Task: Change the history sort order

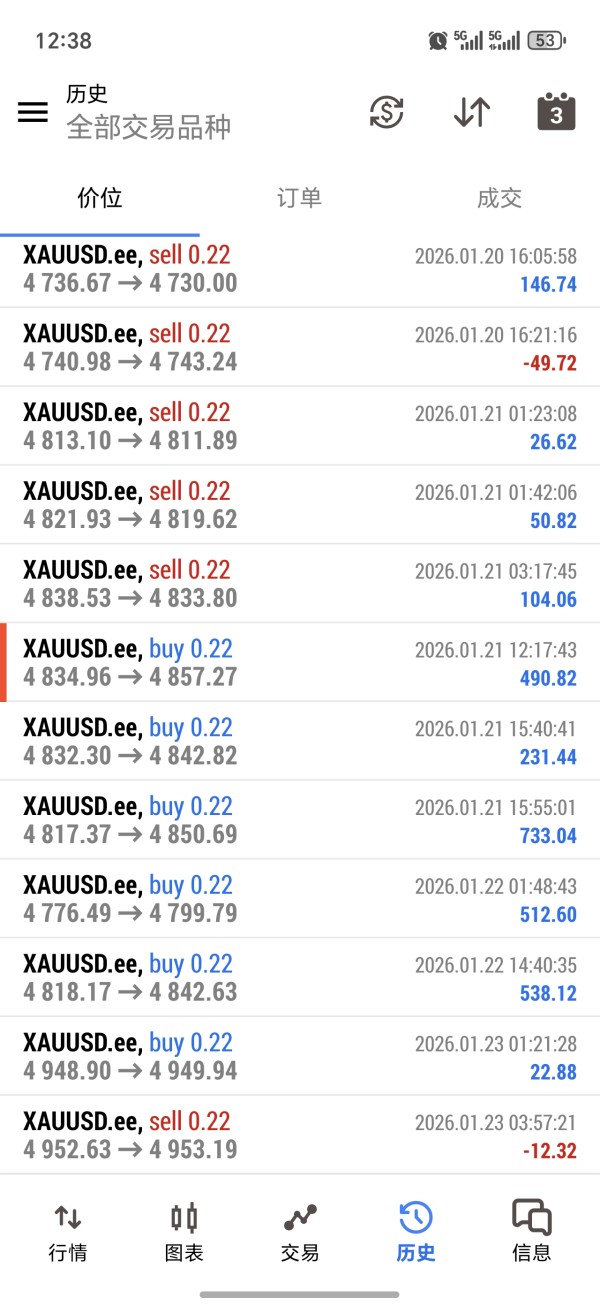Action: click(471, 112)
